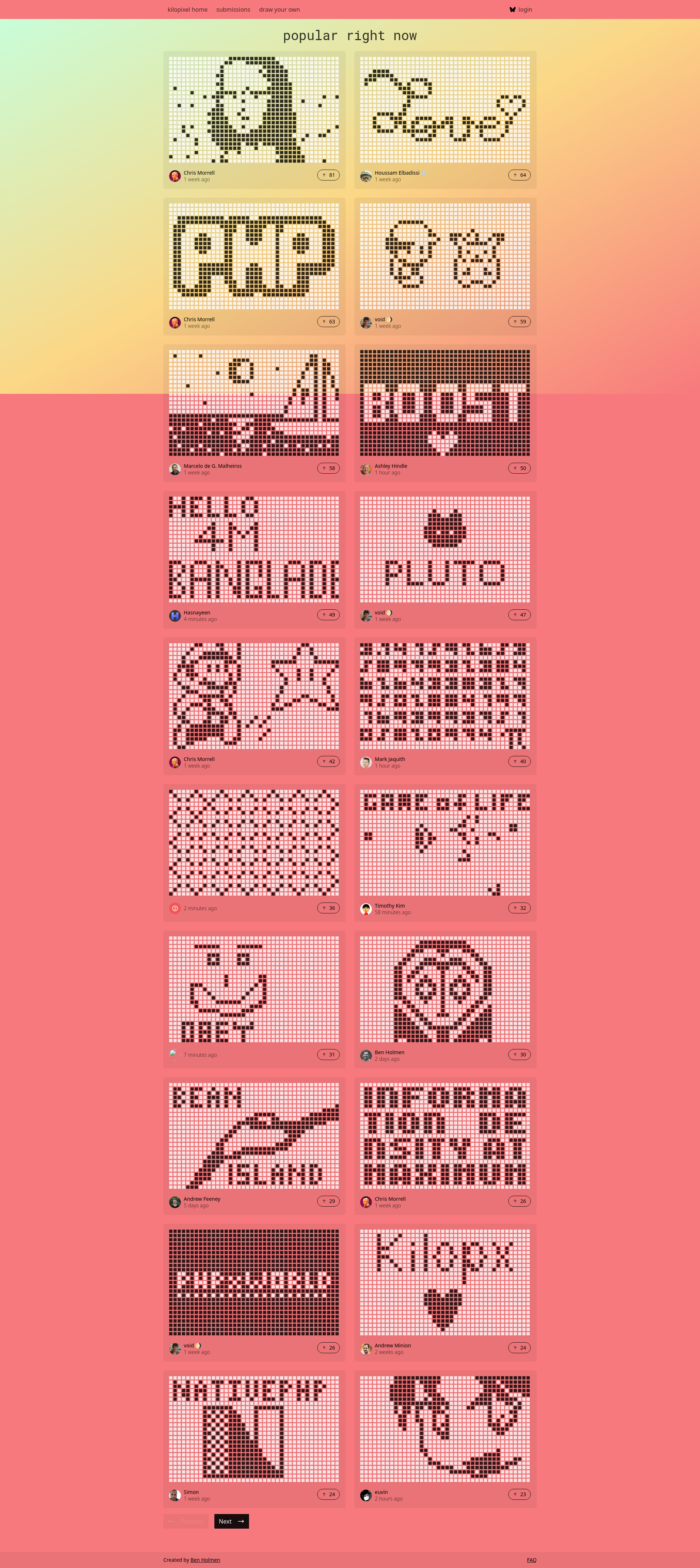
Task: Open the PLUTO drawing by void
Action: point(445,550)
